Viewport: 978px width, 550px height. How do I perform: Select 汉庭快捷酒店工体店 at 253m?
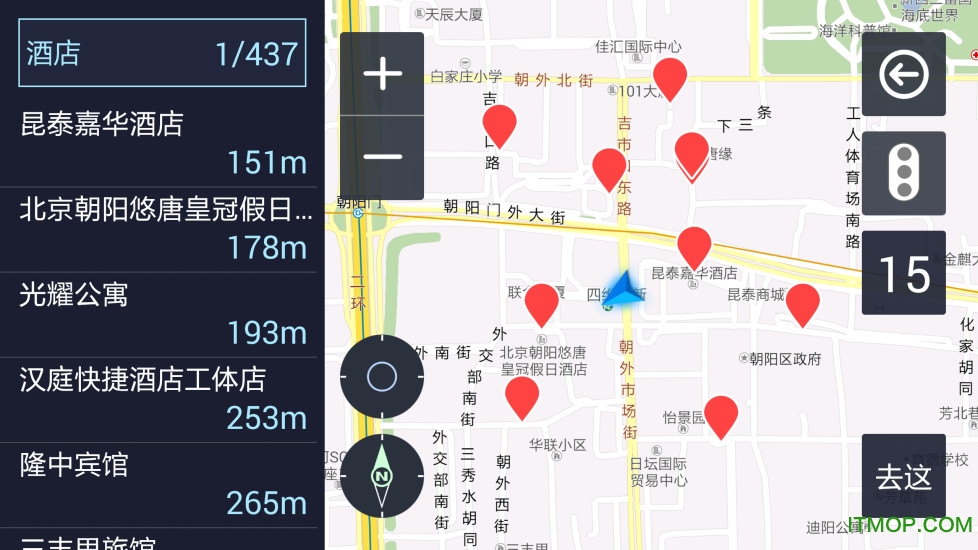pos(160,398)
